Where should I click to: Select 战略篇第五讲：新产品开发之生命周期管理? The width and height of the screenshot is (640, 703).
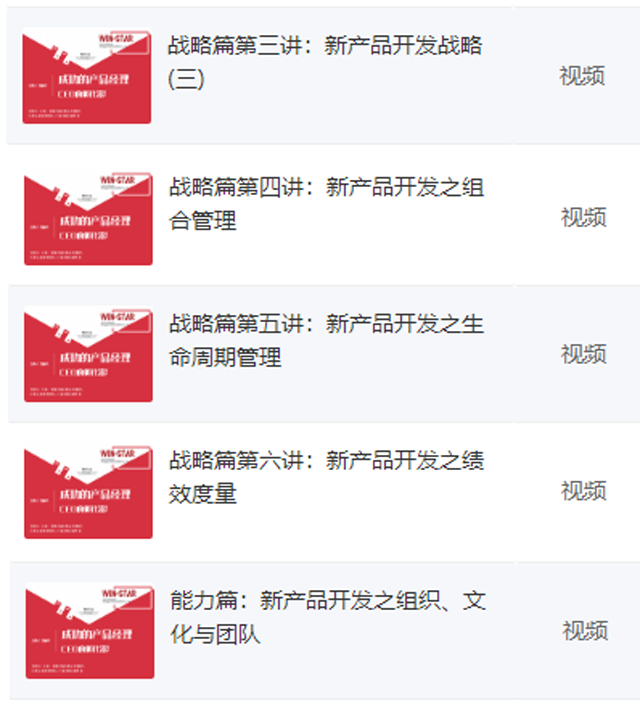[326, 340]
